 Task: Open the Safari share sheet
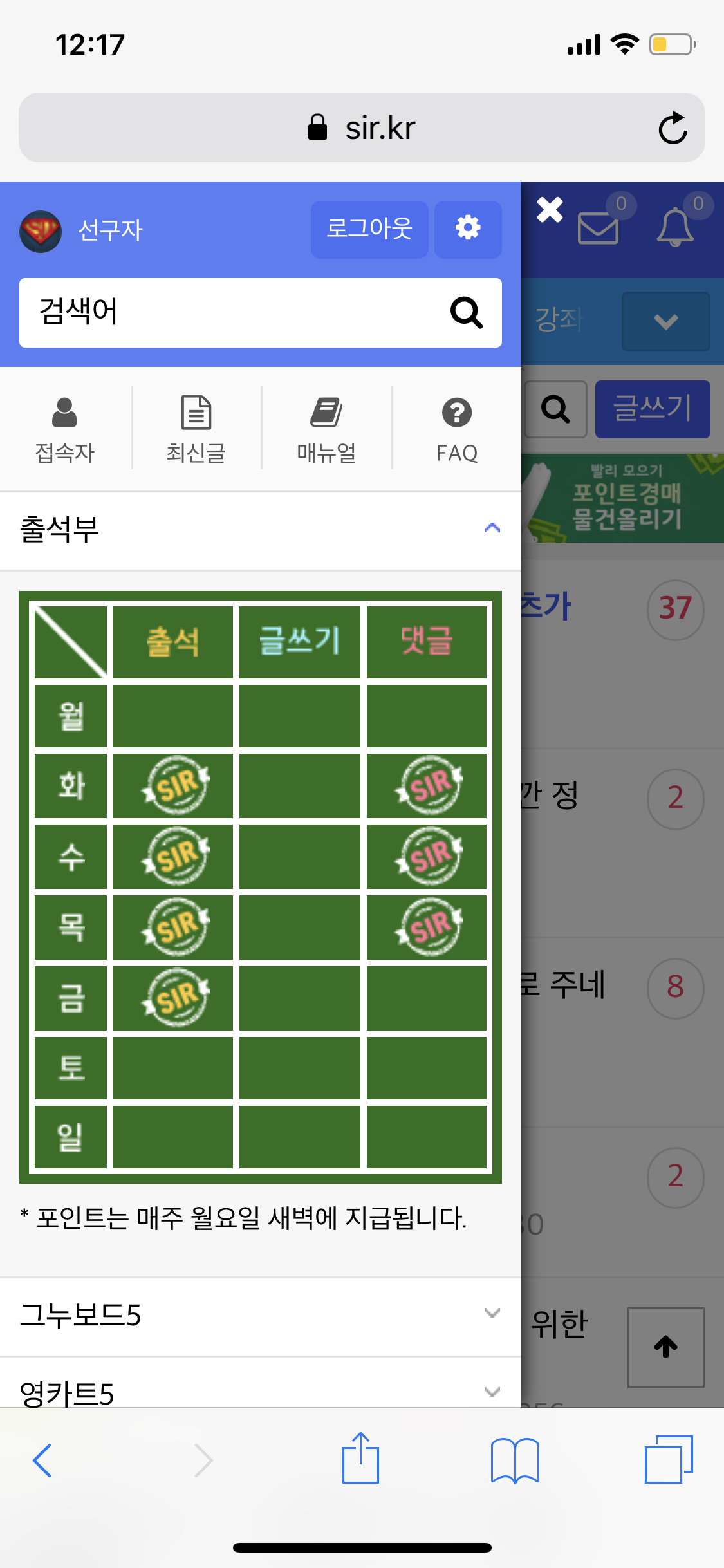pyautogui.click(x=360, y=1459)
